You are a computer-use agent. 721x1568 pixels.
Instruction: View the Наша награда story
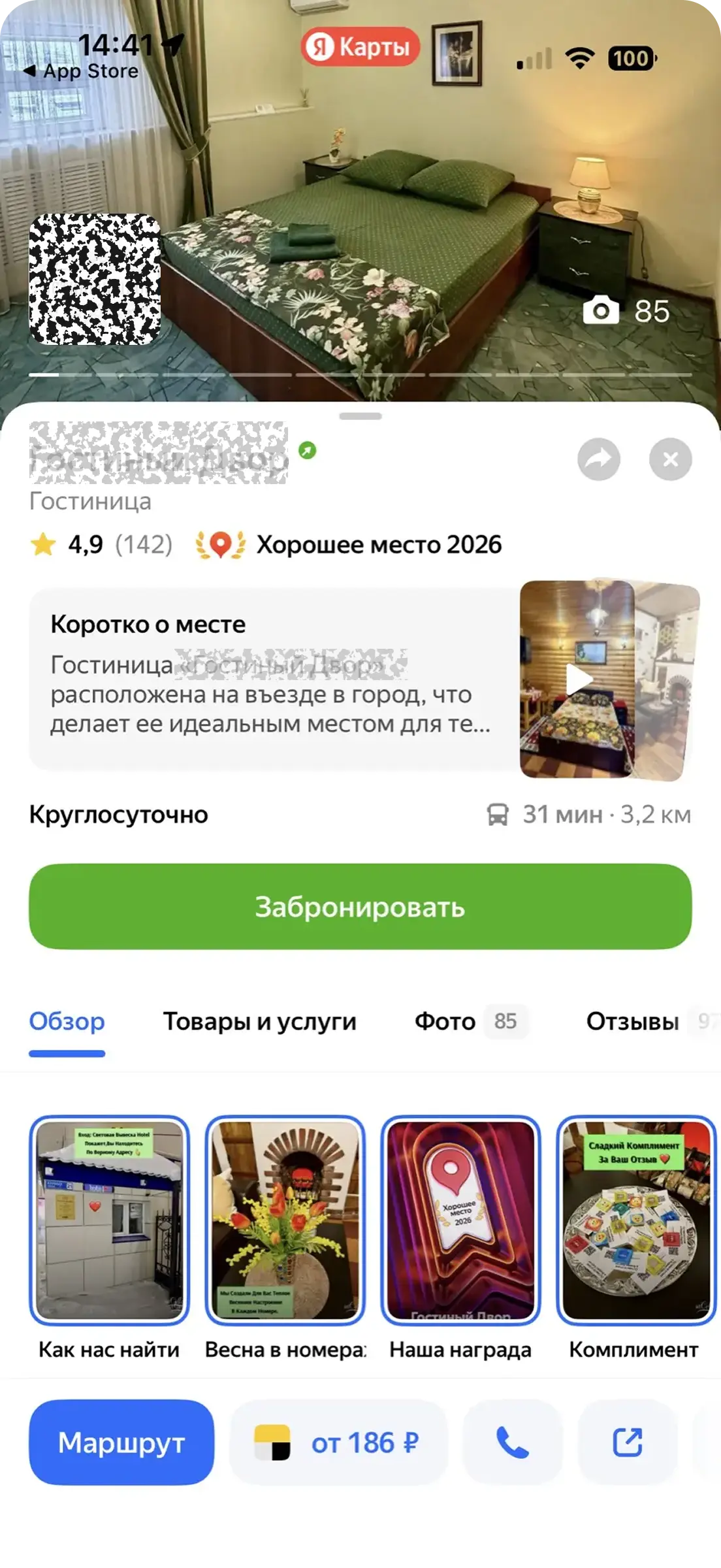[x=460, y=1220]
